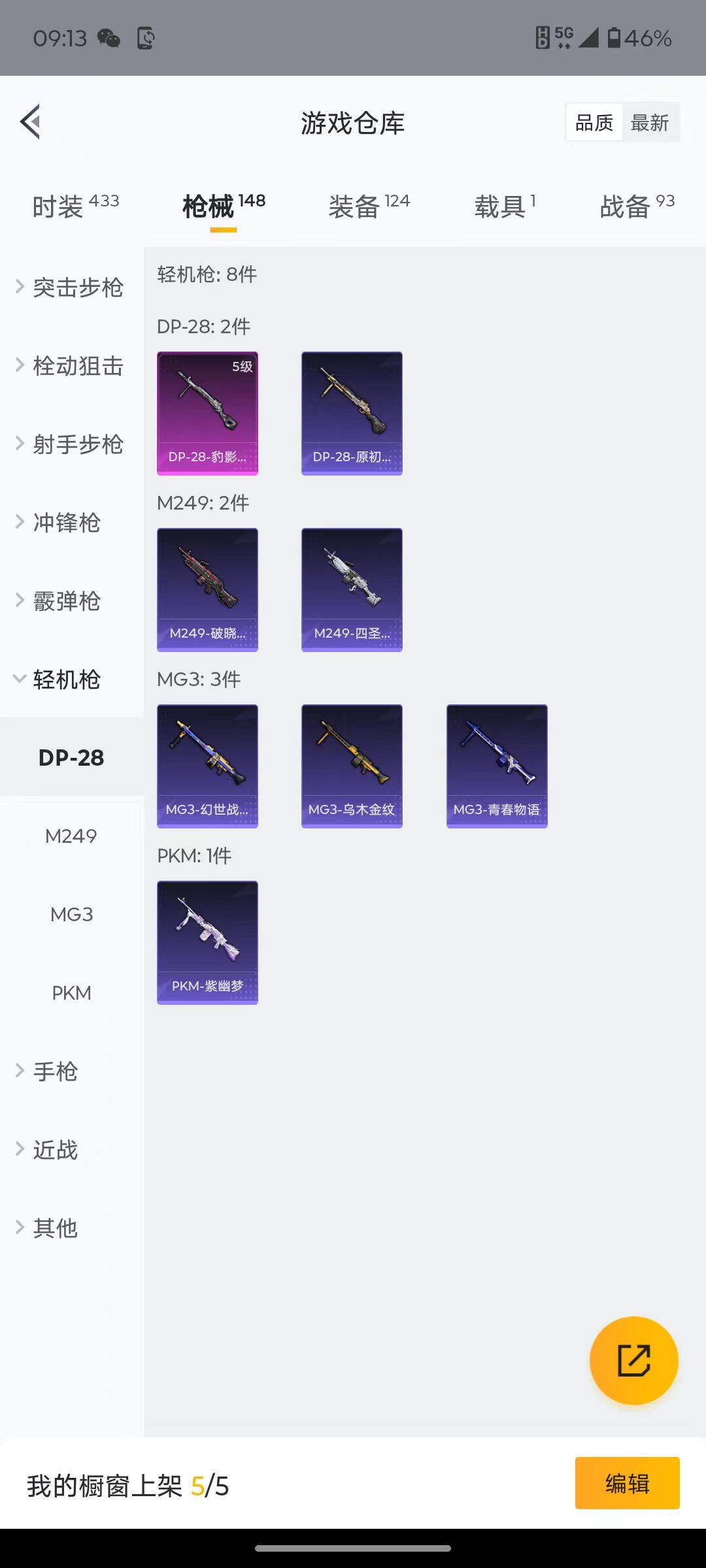Open the MG3-幻世战 skin card
This screenshot has height=1568, width=706.
pyautogui.click(x=207, y=766)
